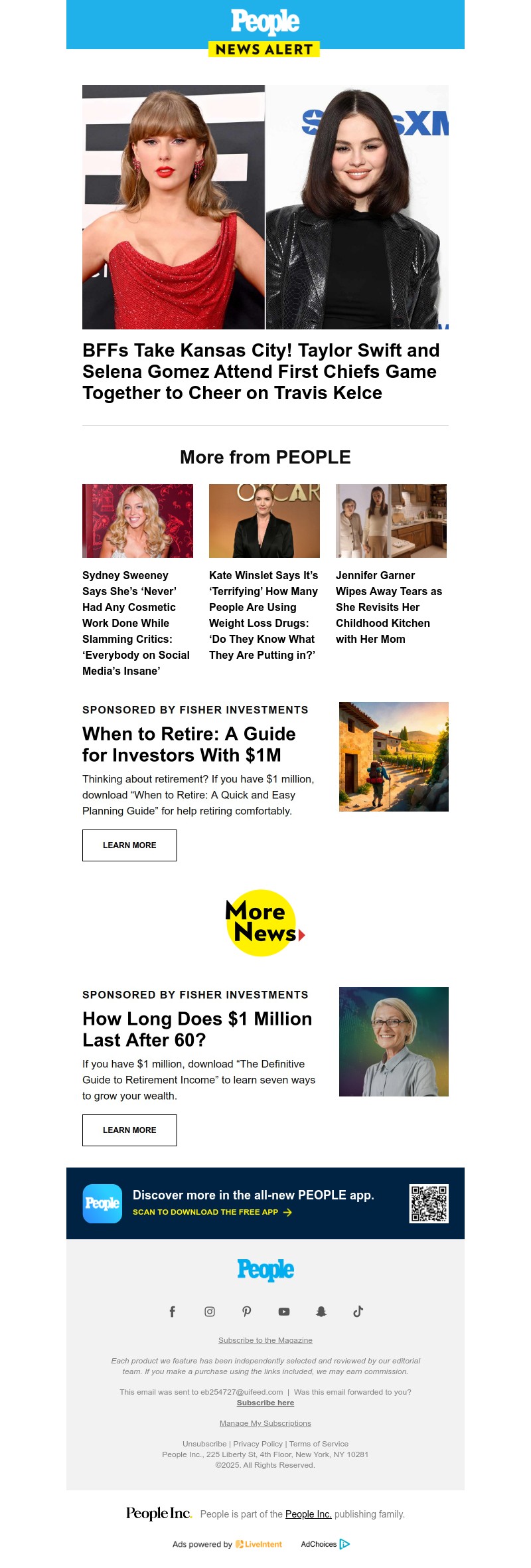Tap Scan to Download the Free App
Screen dimensions: 531x1568
click(212, 1212)
